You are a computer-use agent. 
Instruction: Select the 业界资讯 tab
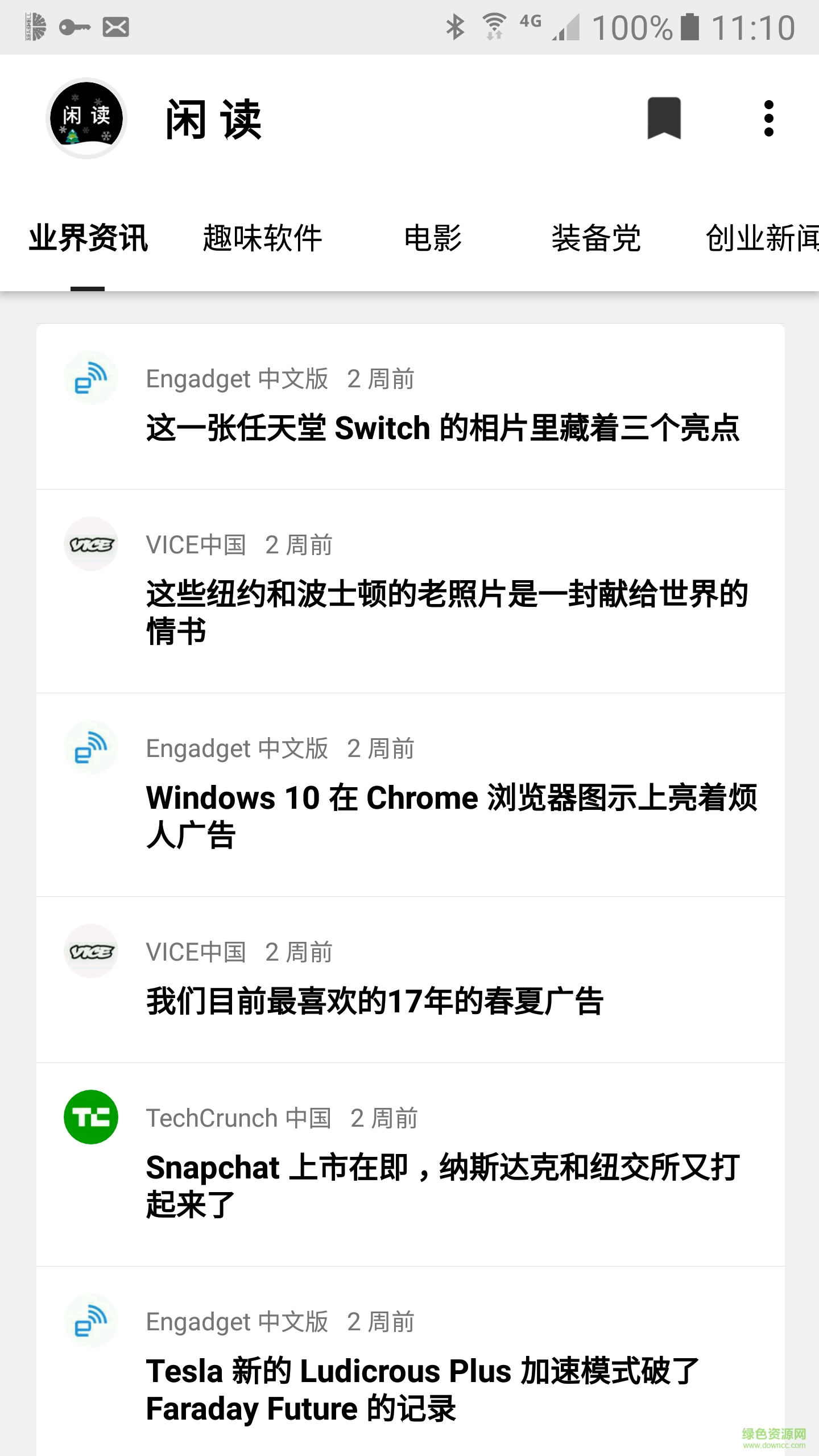coord(88,238)
